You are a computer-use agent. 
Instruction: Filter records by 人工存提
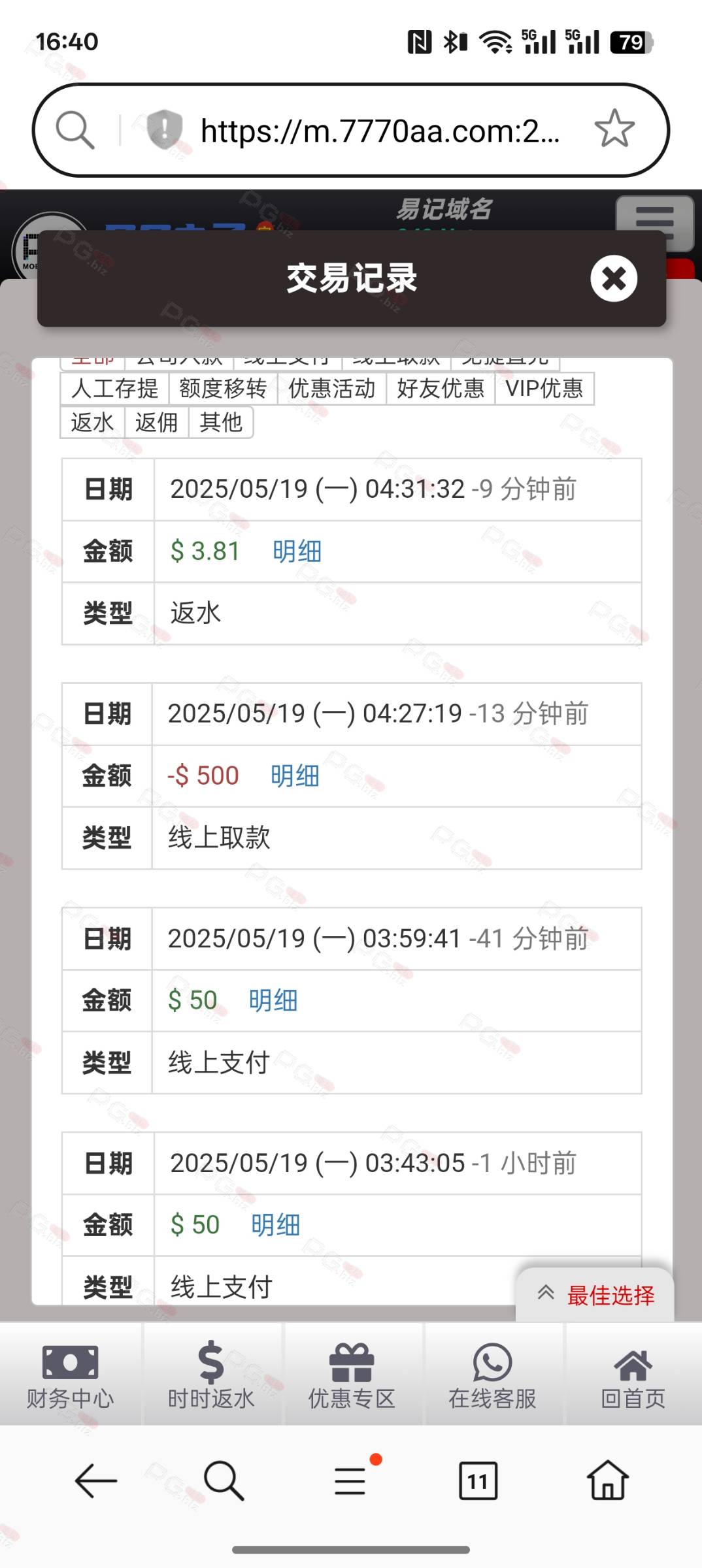tap(114, 389)
